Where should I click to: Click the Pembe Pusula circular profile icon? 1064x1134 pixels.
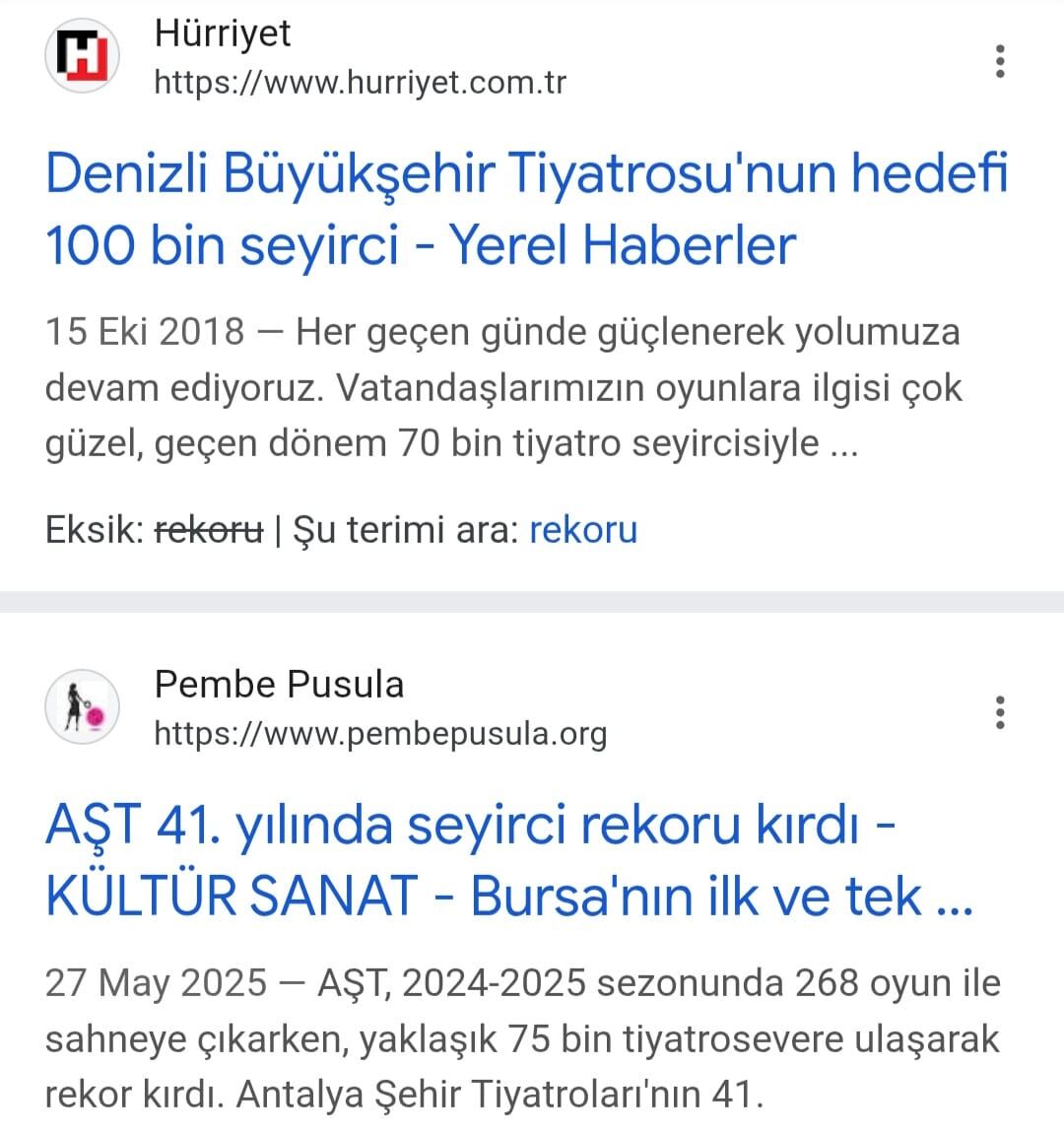pos(83,706)
